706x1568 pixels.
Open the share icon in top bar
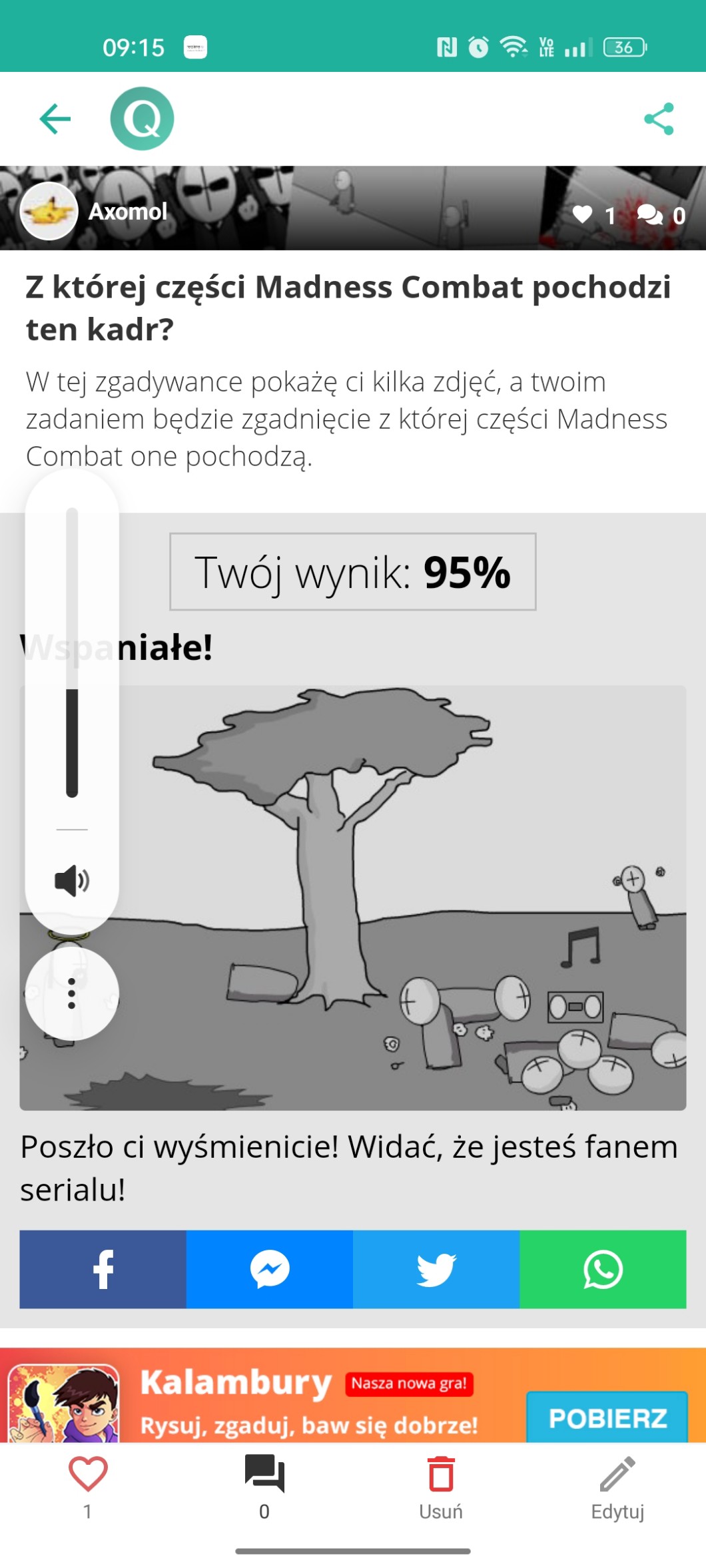[658, 119]
